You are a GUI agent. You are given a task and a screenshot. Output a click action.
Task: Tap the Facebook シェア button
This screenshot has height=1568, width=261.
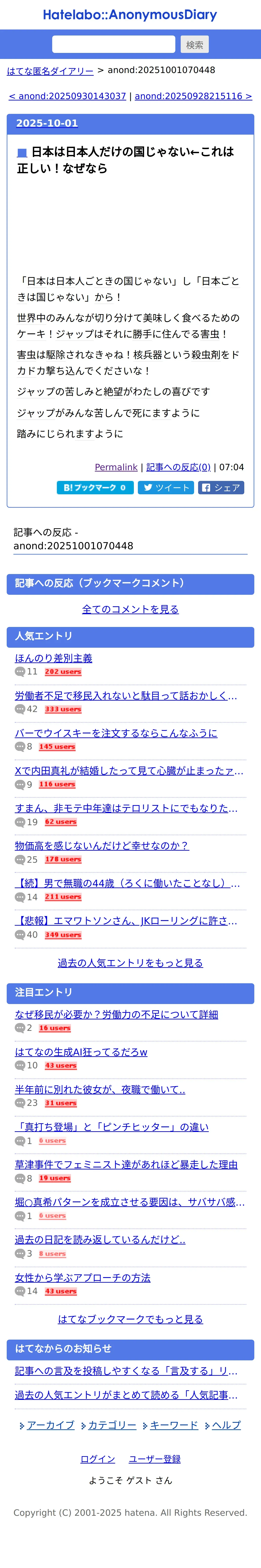[x=221, y=488]
